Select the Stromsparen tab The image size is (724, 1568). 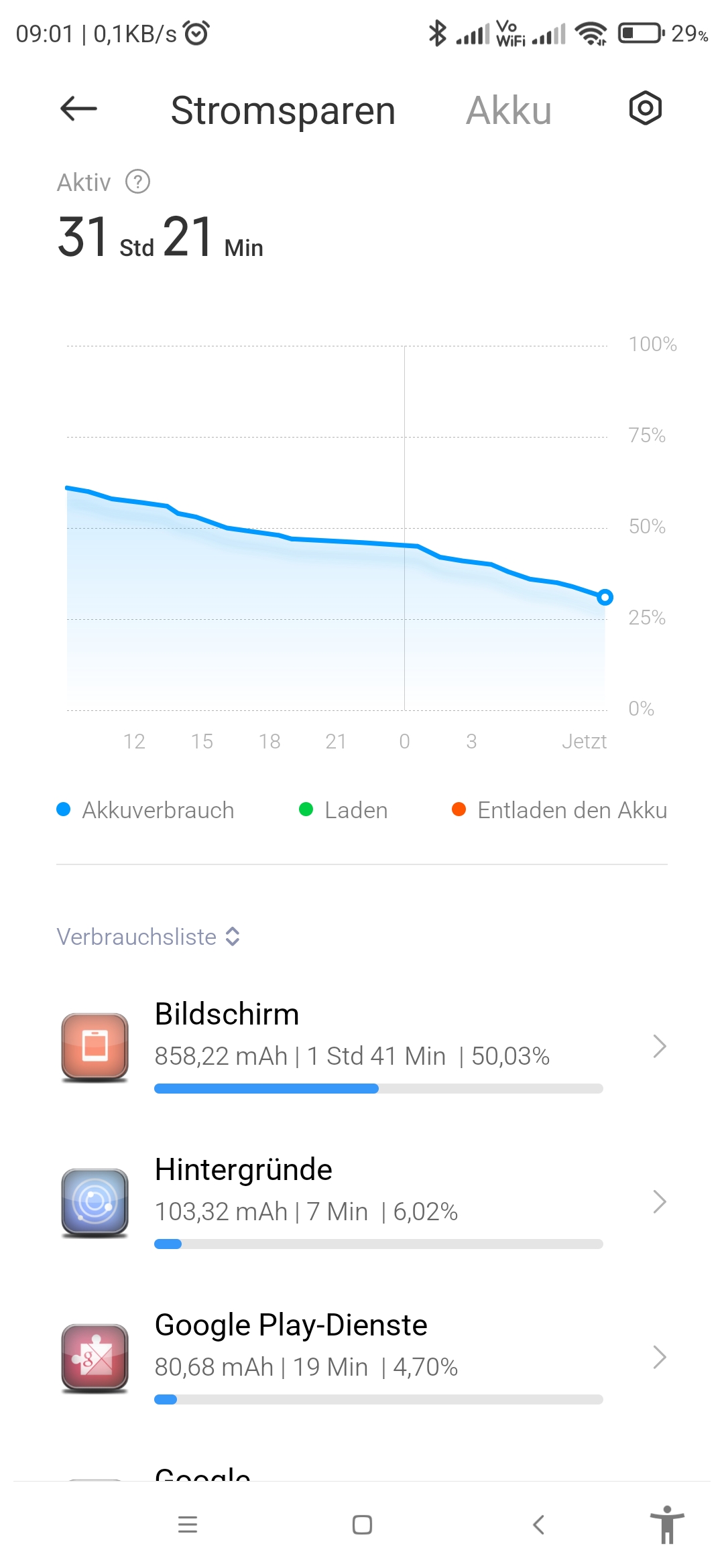(283, 111)
